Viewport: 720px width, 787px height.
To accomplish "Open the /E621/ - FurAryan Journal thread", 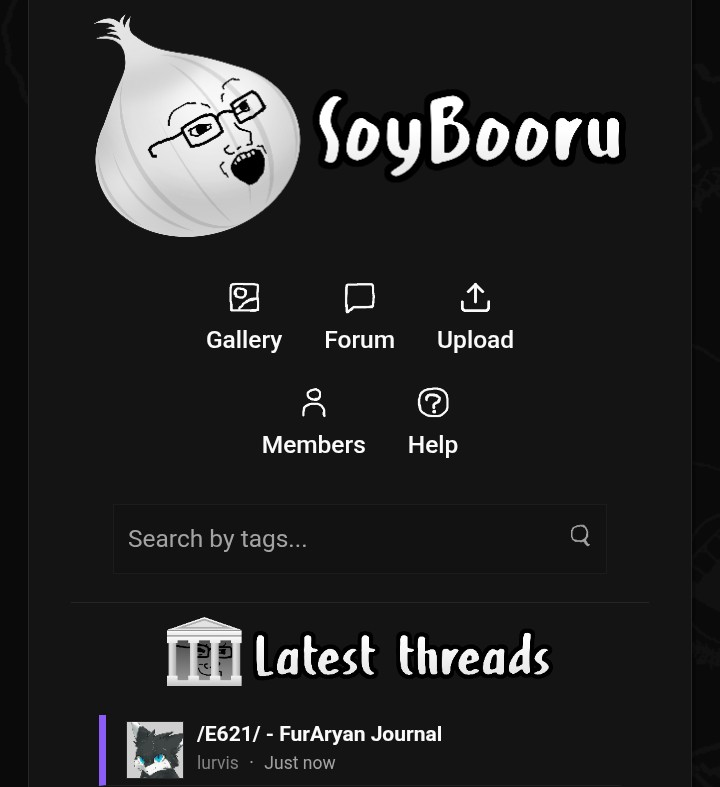I will coord(319,734).
